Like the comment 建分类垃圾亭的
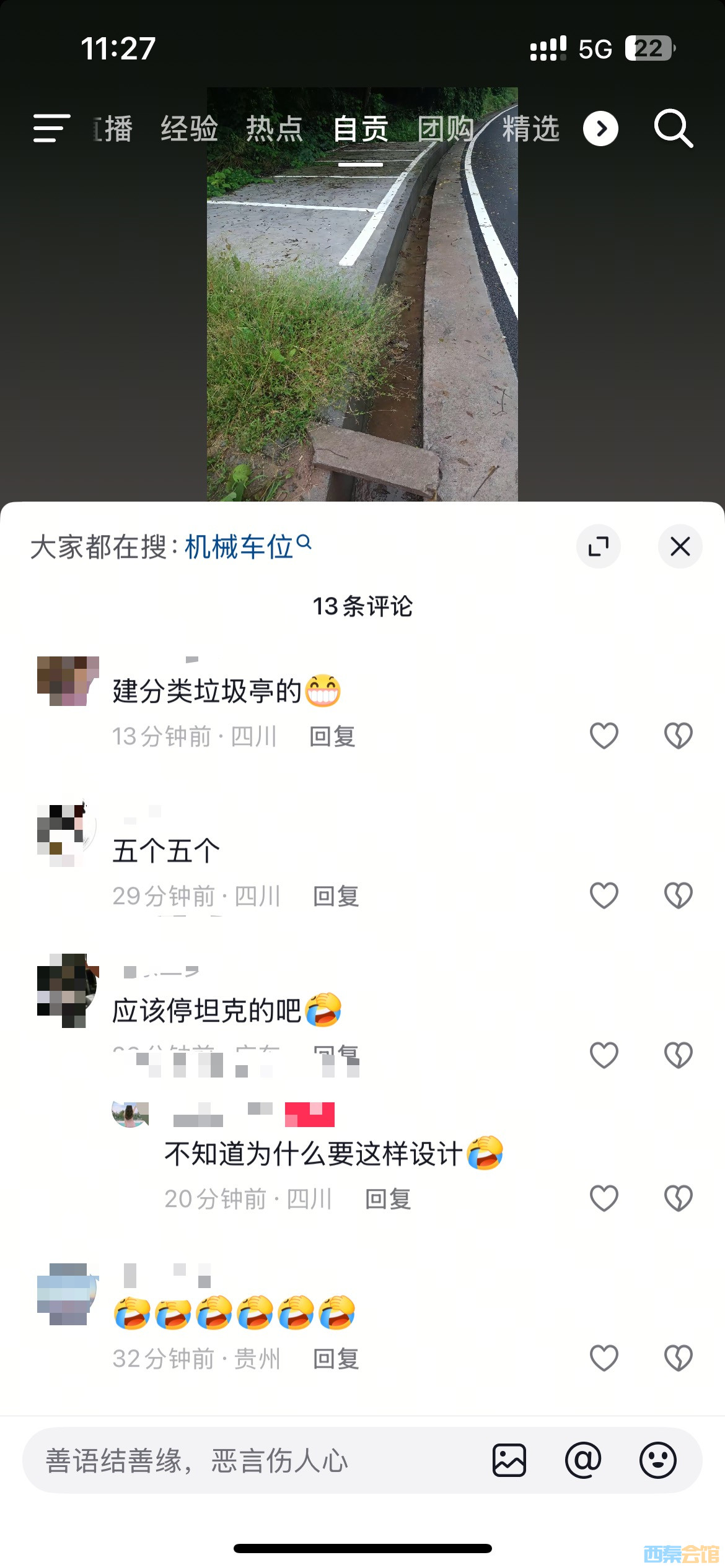This screenshot has width=725, height=1568. (604, 736)
